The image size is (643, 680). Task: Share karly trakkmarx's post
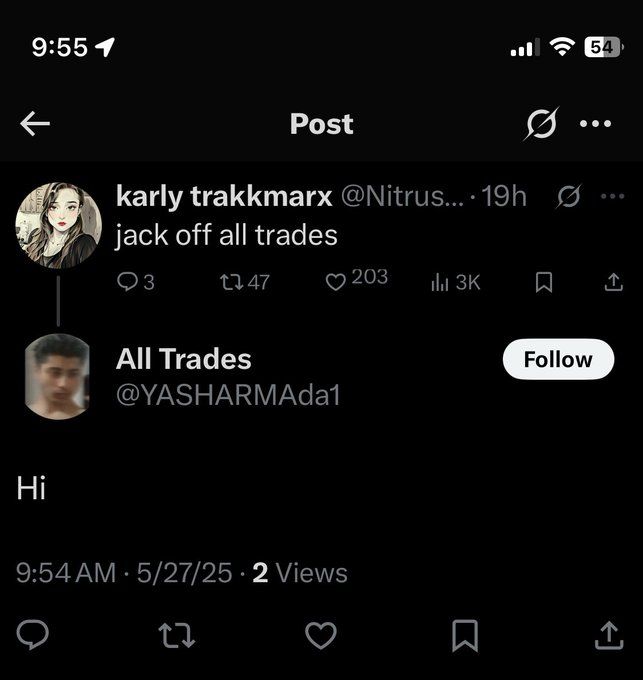[614, 282]
